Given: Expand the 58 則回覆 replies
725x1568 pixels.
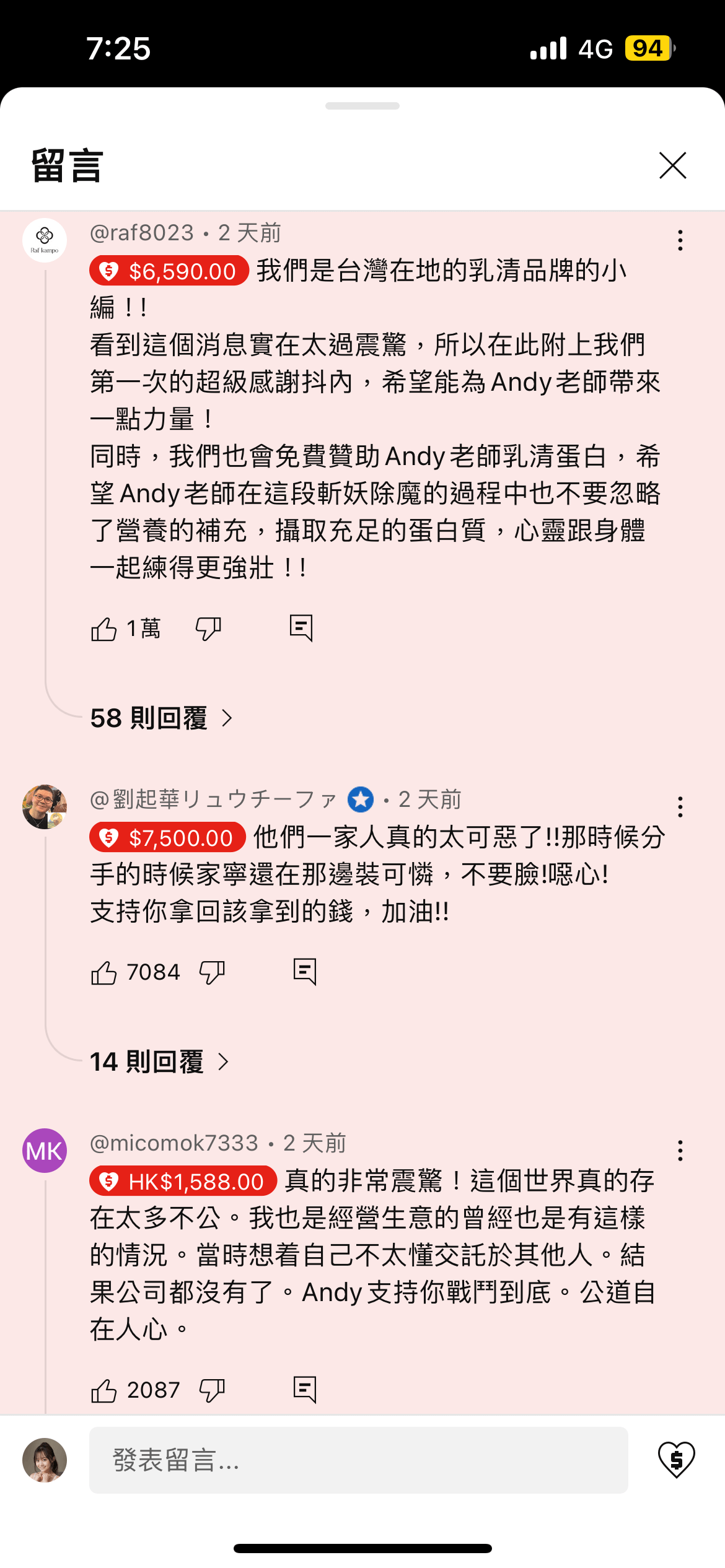Looking at the screenshot, I should click(161, 718).
